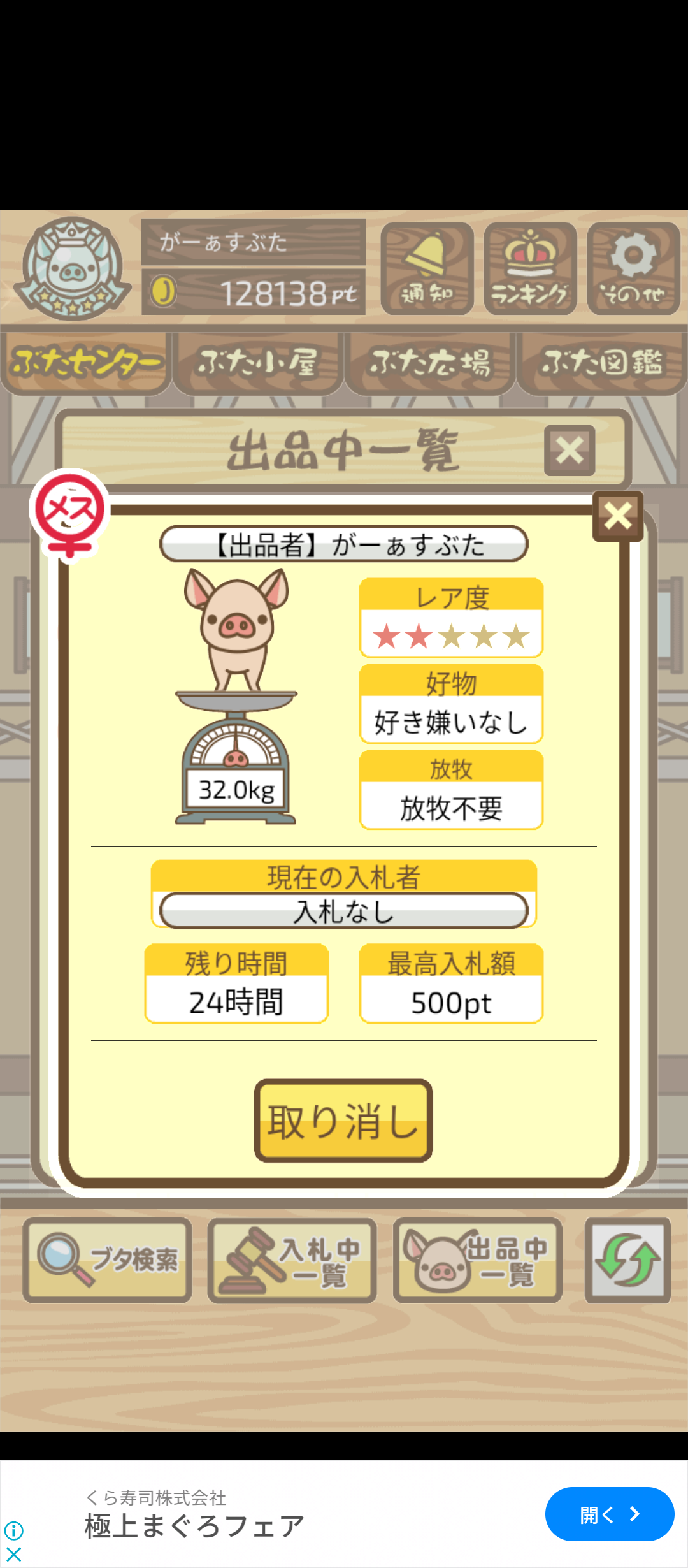Close the 出品中一覧 window
The width and height of the screenshot is (688, 1568).
[569, 451]
